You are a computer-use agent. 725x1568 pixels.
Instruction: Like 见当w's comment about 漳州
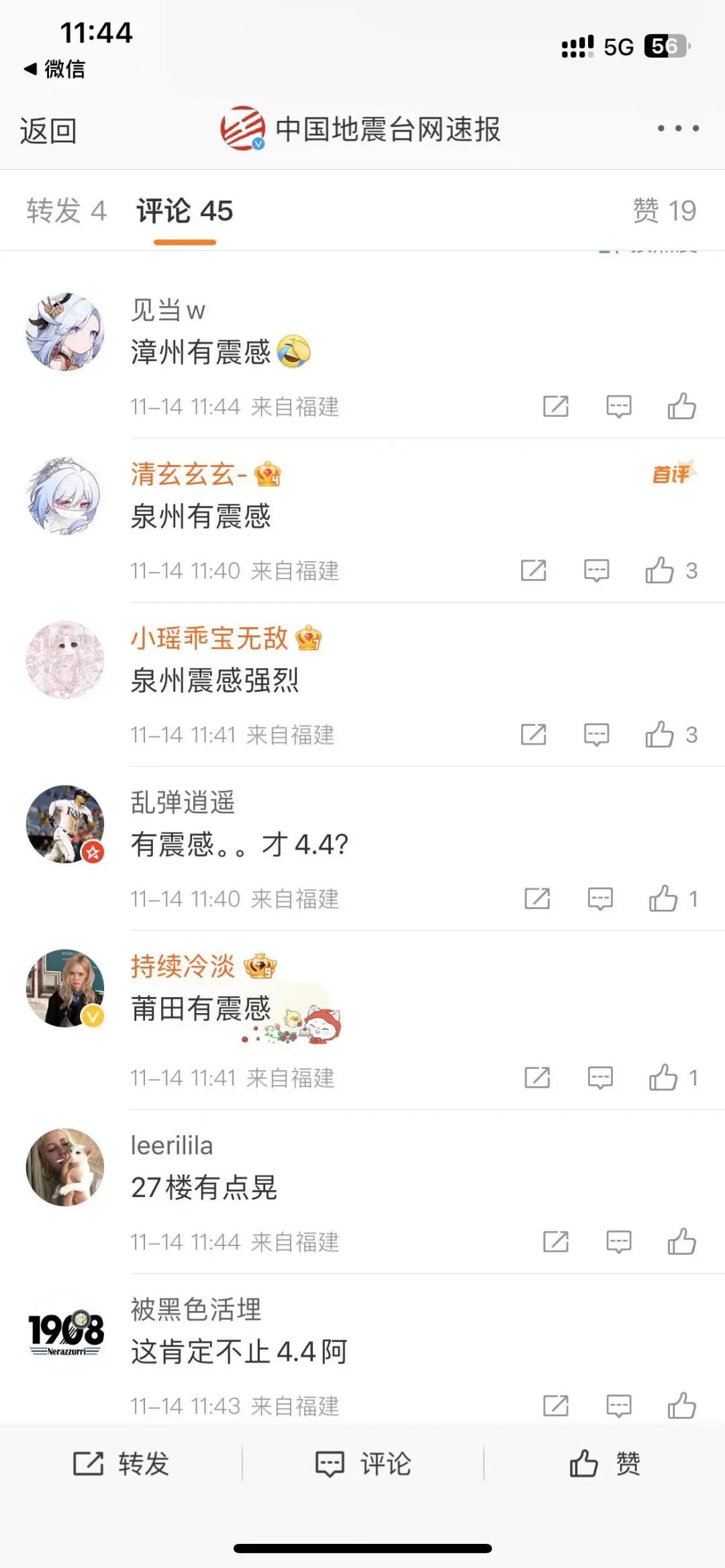click(x=681, y=407)
